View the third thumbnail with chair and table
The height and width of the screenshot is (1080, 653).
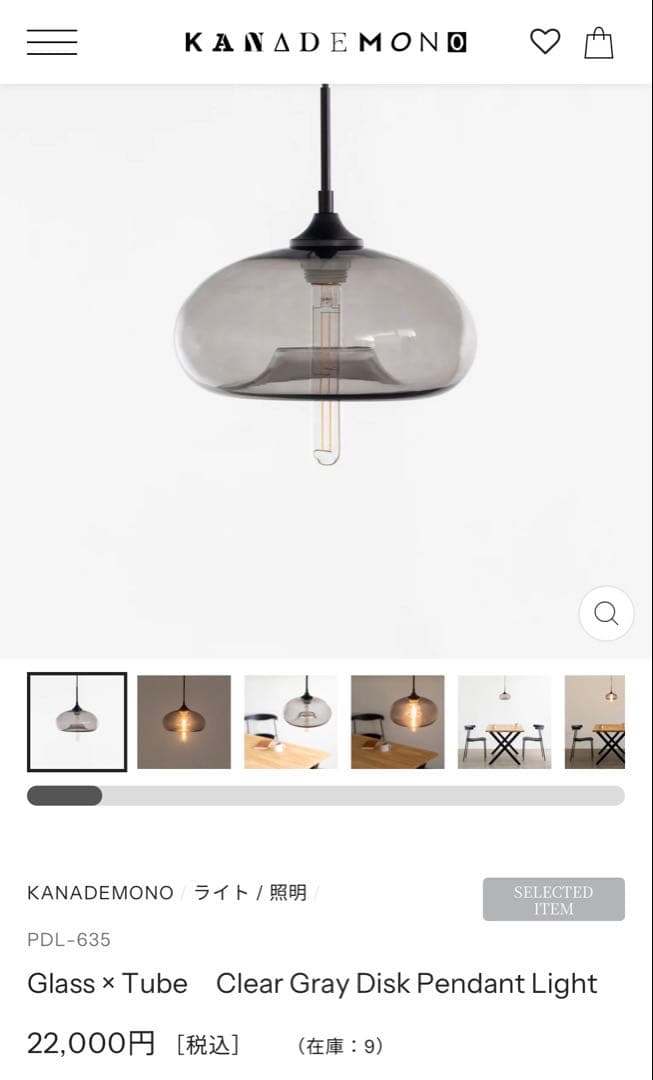coord(291,722)
